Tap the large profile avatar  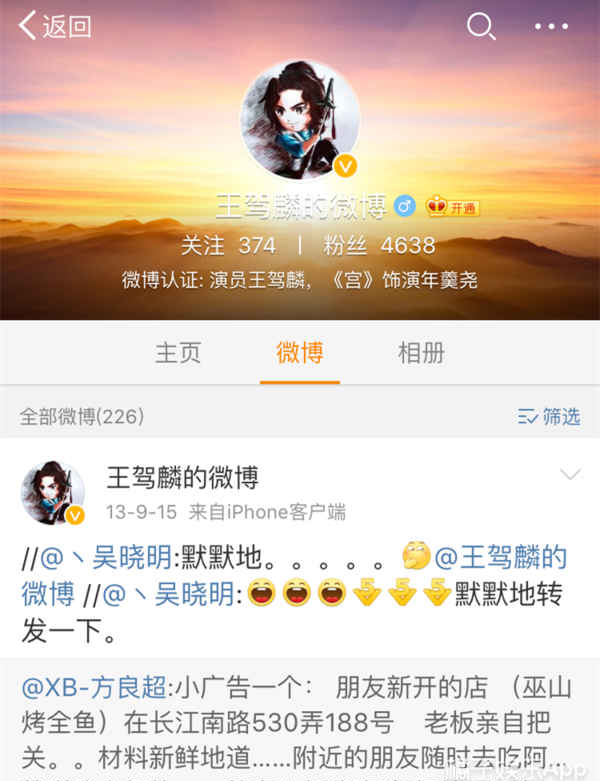pos(300,120)
